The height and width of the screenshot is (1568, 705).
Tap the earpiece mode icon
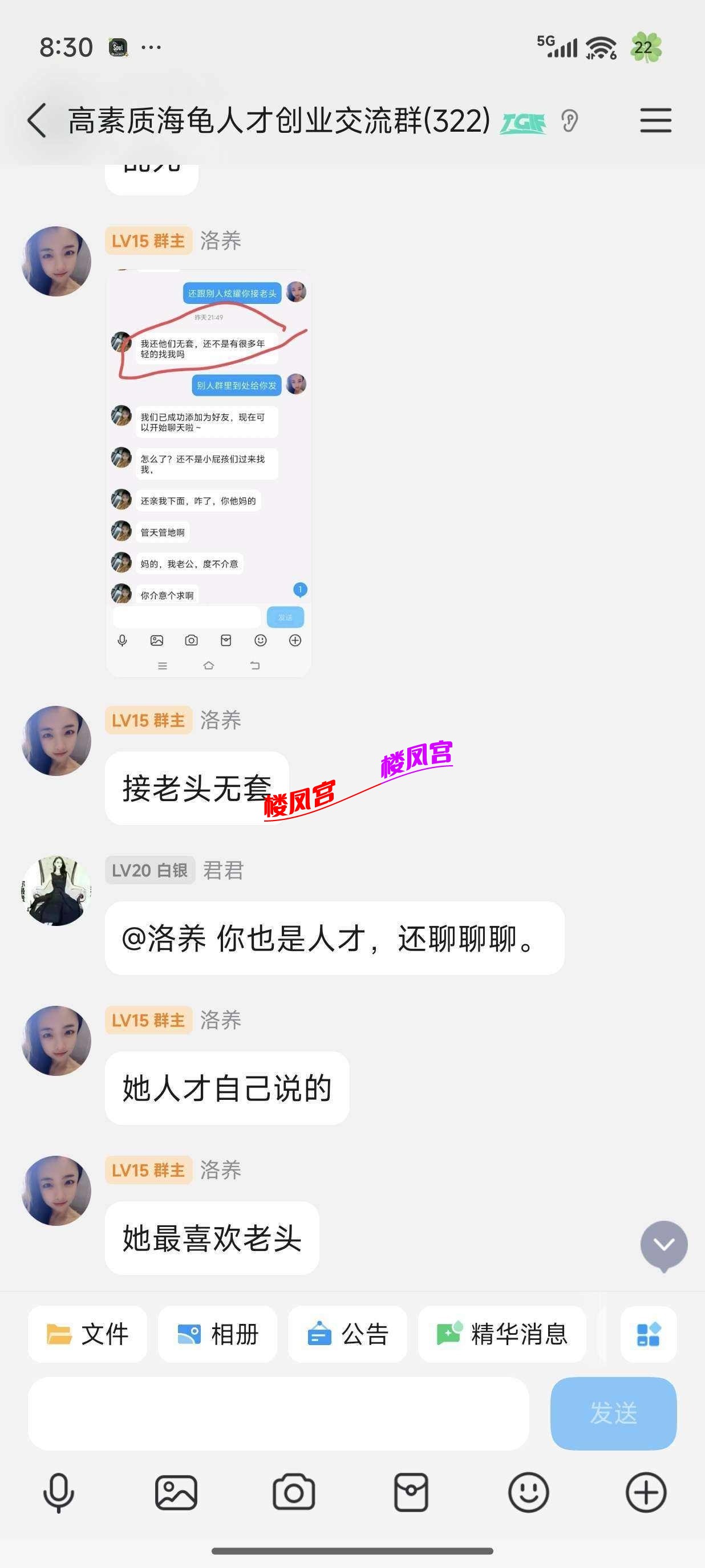point(569,120)
